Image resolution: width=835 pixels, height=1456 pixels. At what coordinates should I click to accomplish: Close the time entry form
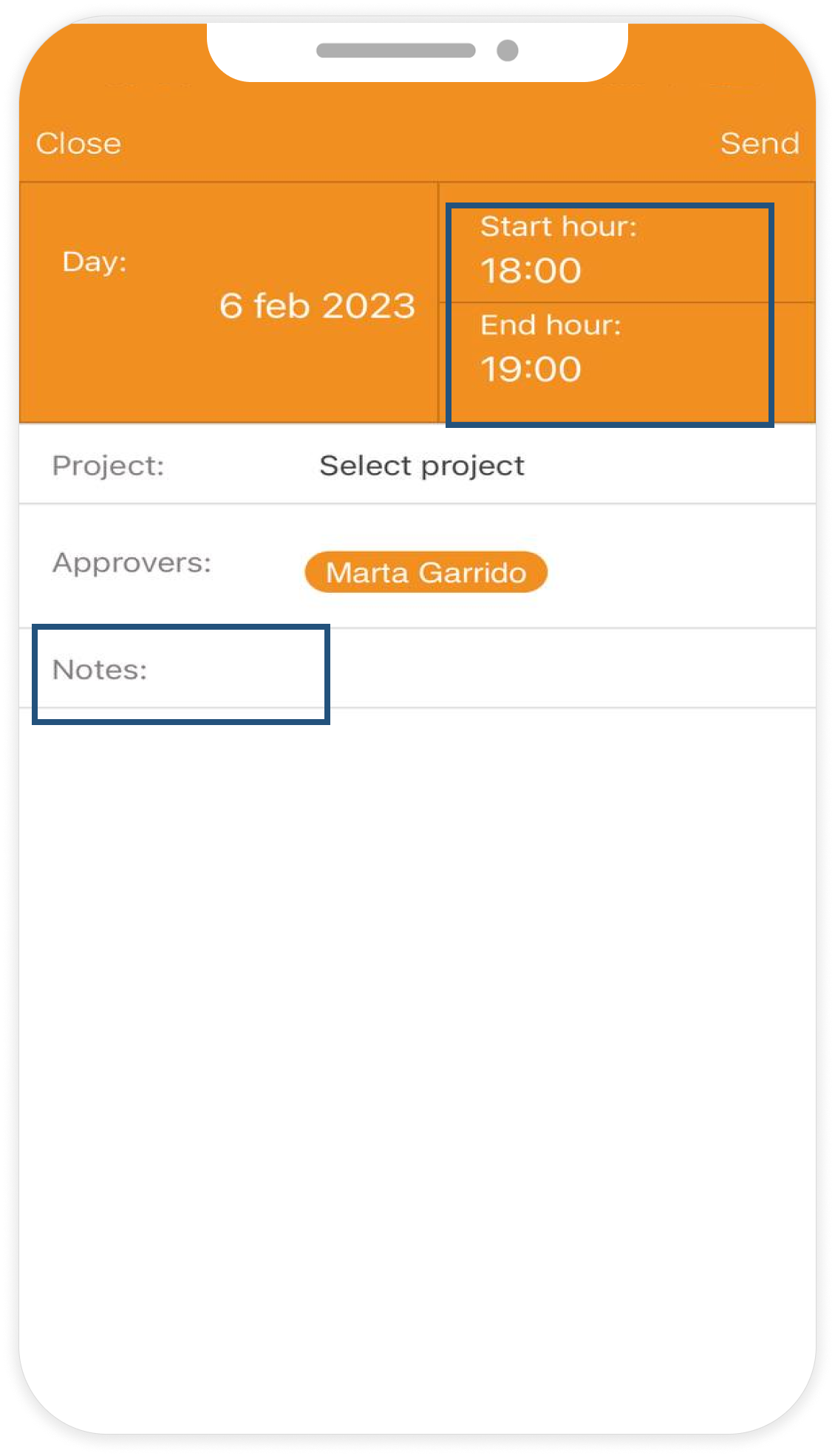[78, 143]
